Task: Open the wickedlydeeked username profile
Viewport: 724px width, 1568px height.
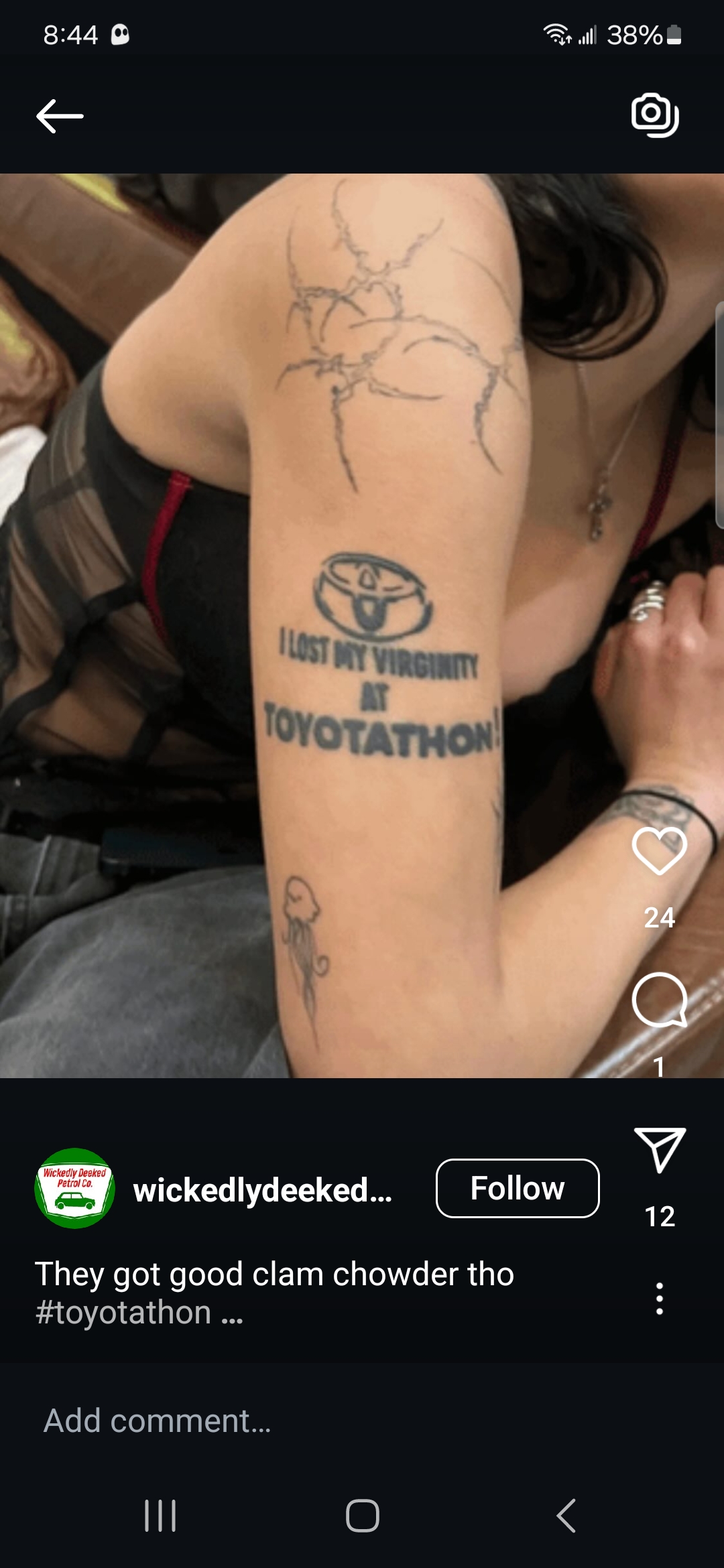Action: (262, 1190)
